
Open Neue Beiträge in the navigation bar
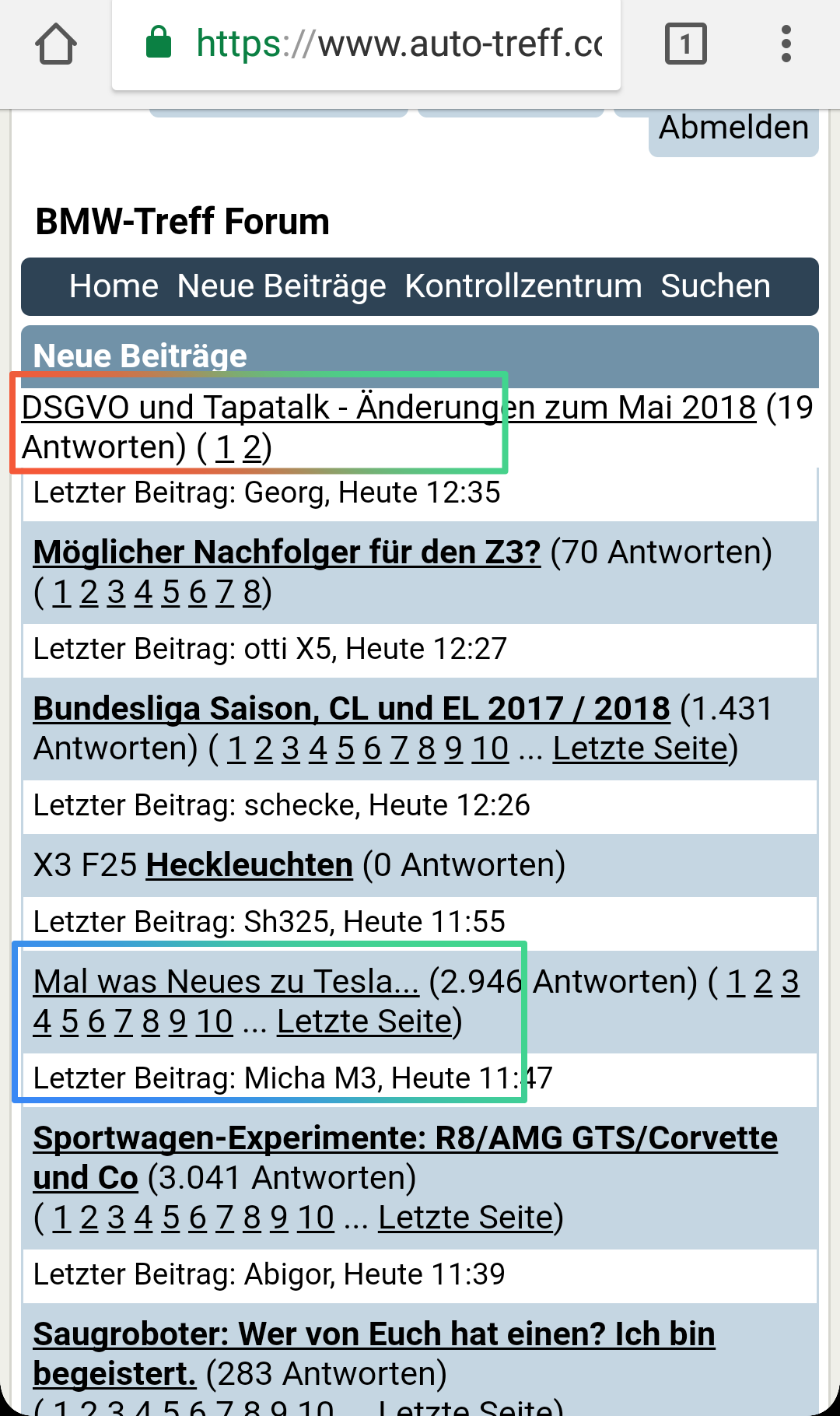tap(282, 286)
